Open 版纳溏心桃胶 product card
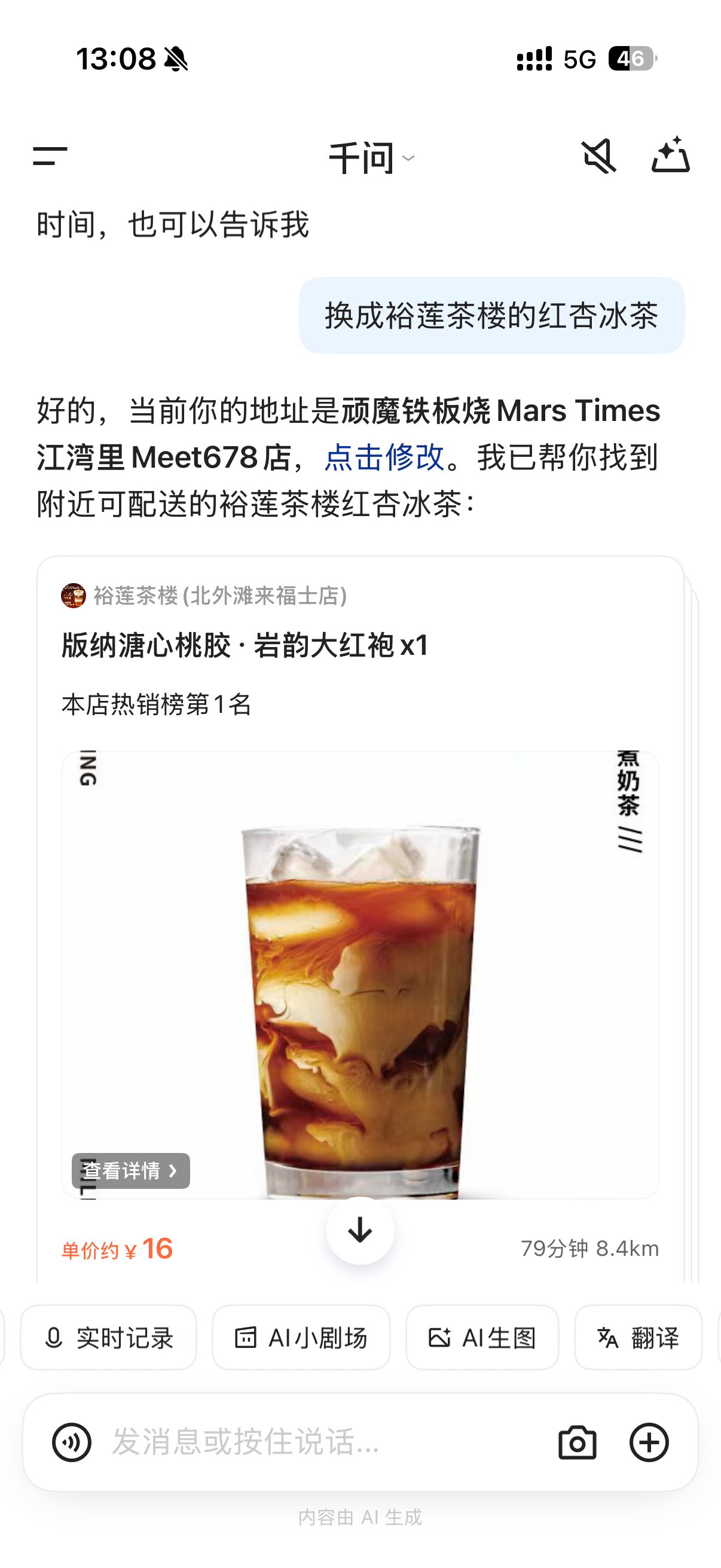 point(245,645)
